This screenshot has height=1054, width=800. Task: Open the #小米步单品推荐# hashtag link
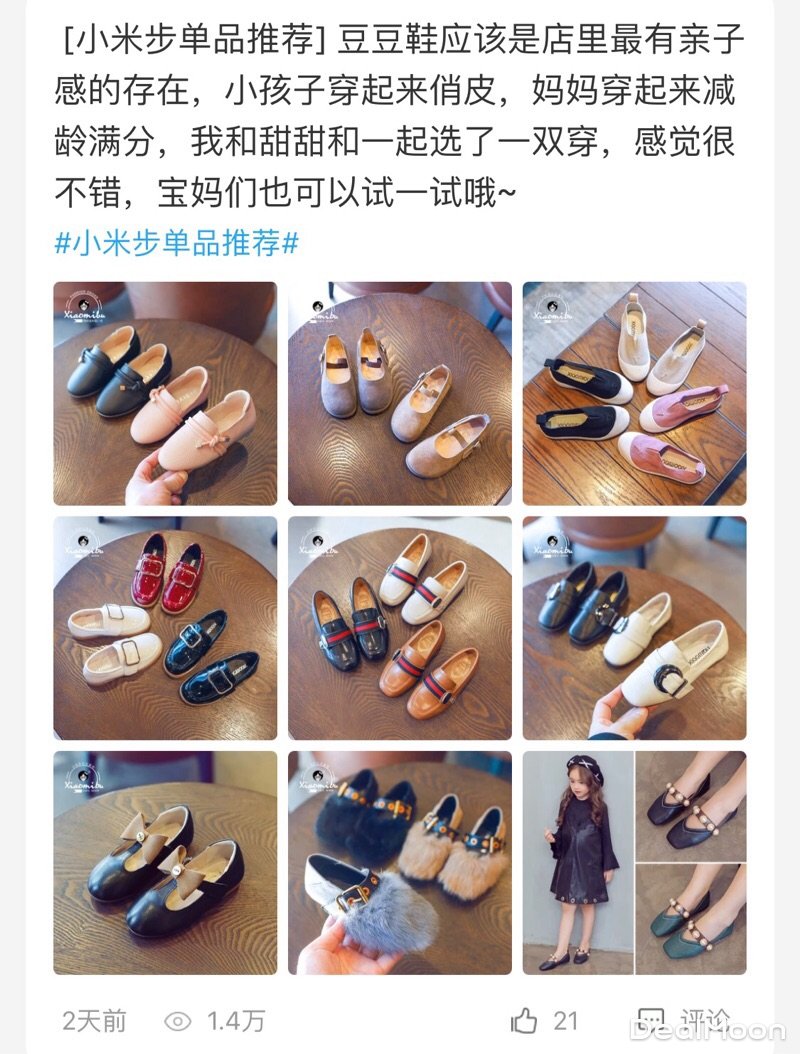pos(176,243)
